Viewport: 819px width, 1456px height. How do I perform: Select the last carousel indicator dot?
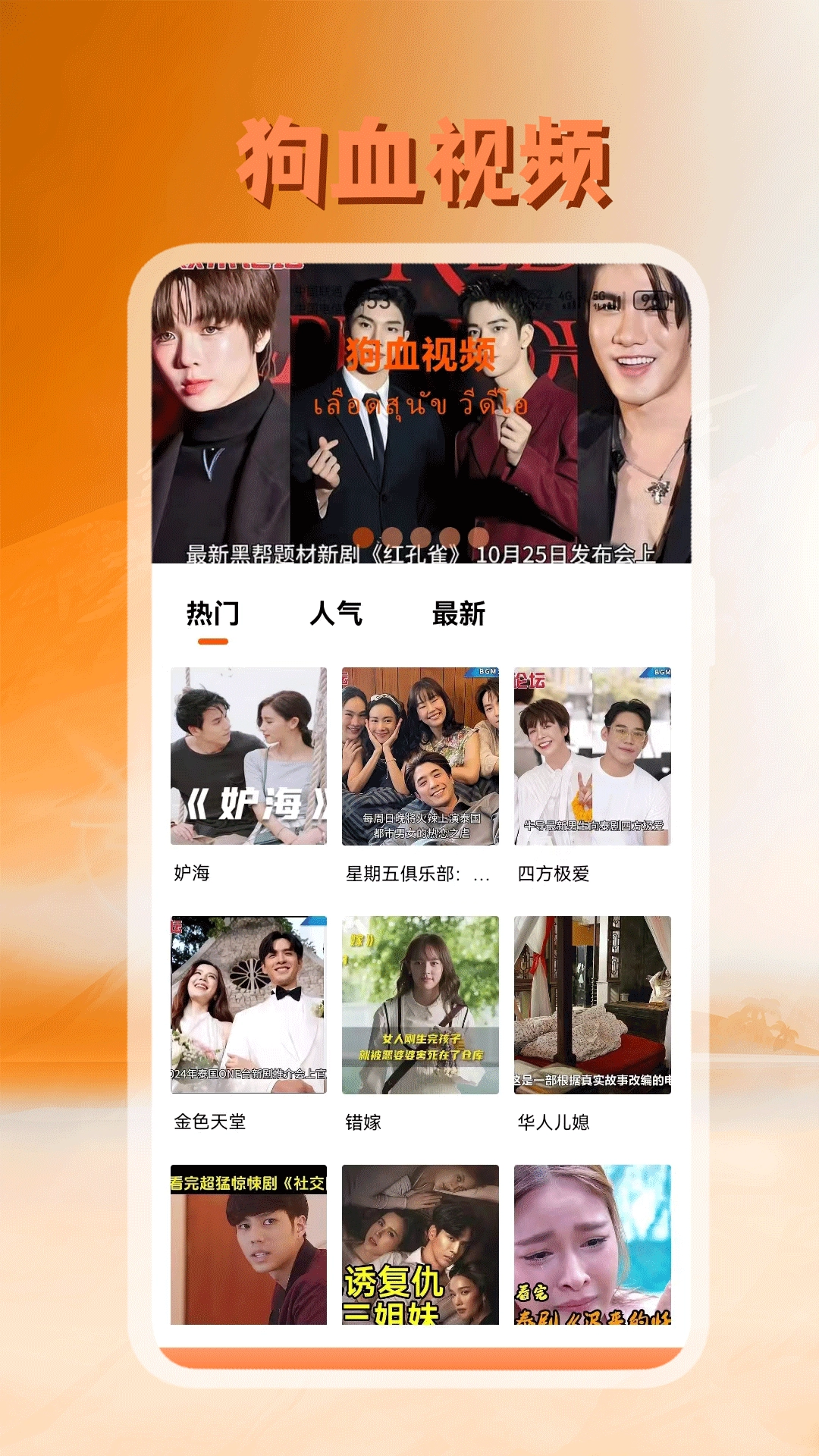[x=480, y=535]
